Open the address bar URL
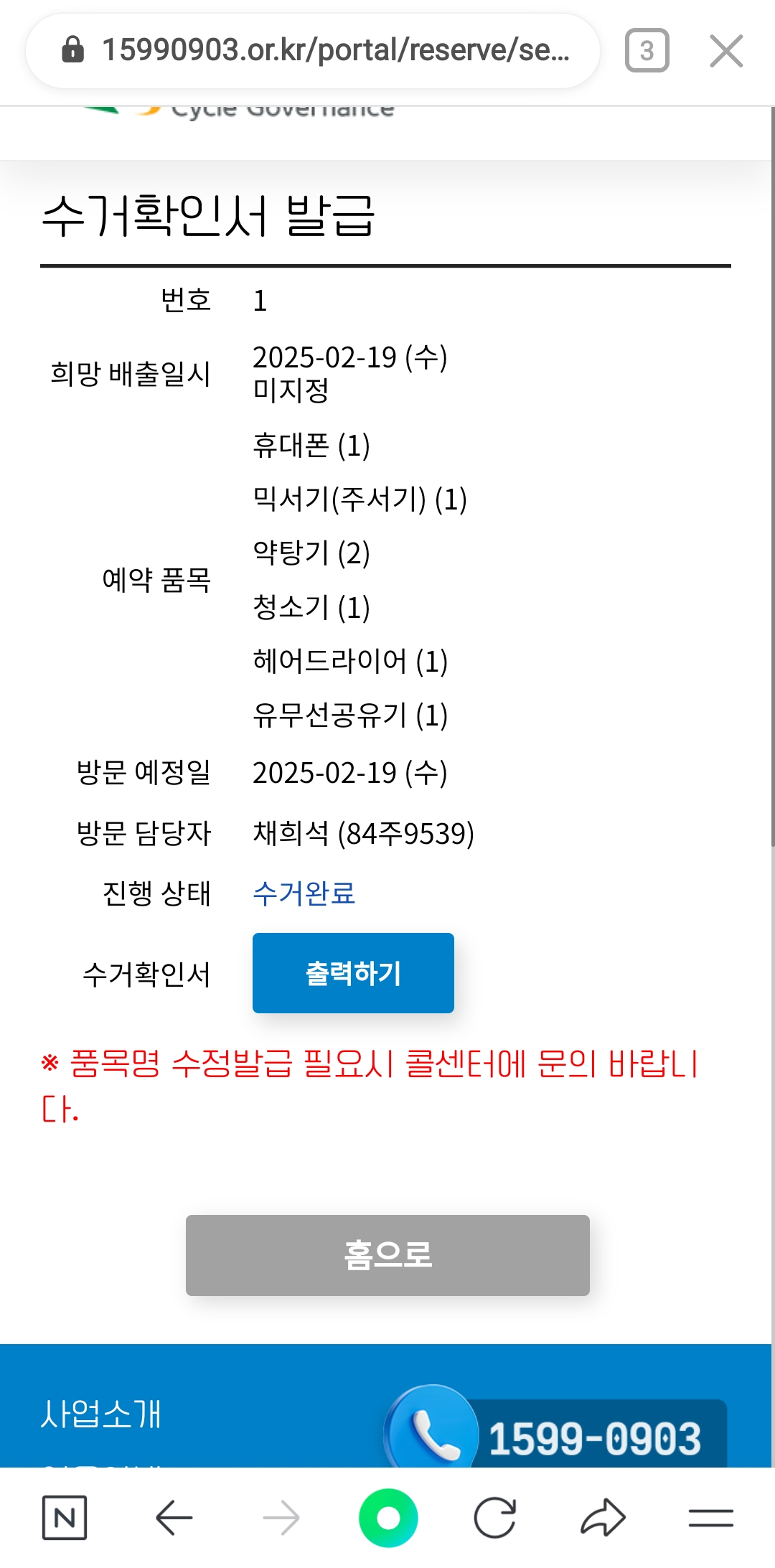The width and height of the screenshot is (775, 1568). [x=334, y=50]
